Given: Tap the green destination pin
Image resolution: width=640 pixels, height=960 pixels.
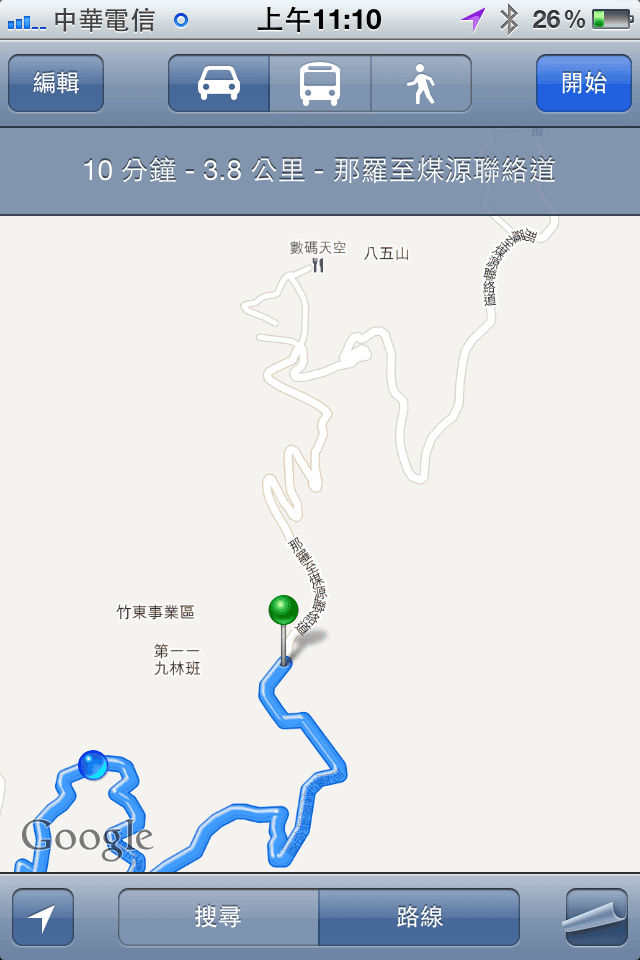Looking at the screenshot, I should click(x=284, y=610).
